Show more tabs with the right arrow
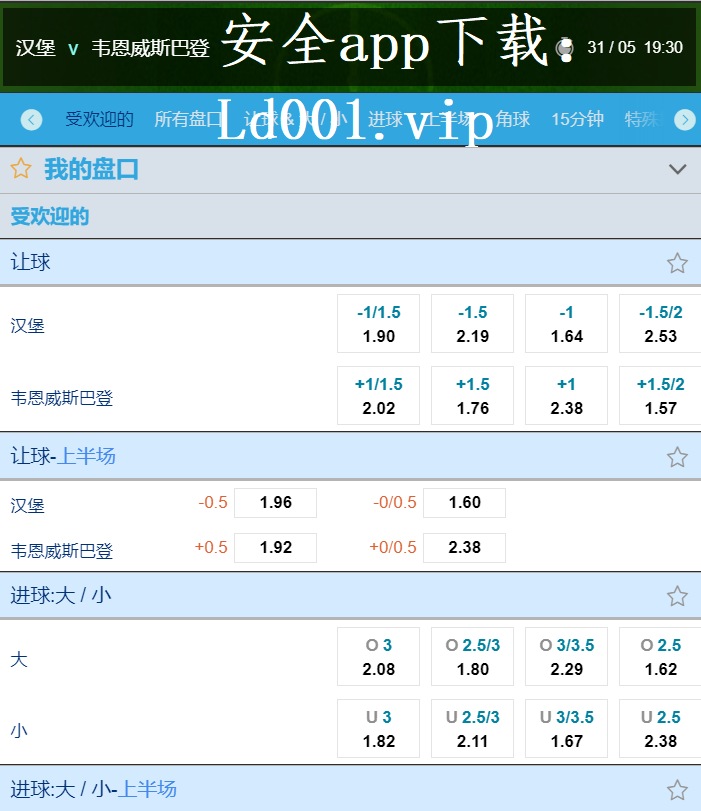 click(685, 120)
